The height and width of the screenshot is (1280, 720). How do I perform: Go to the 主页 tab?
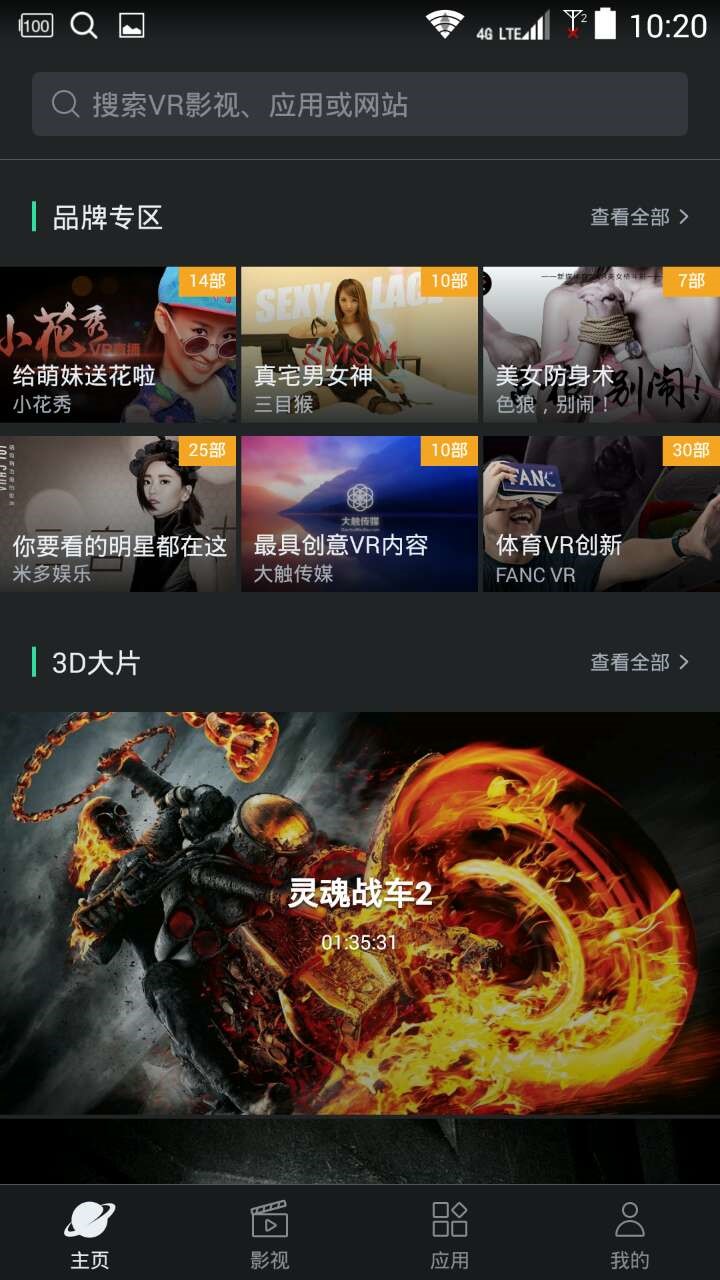tap(90, 1234)
